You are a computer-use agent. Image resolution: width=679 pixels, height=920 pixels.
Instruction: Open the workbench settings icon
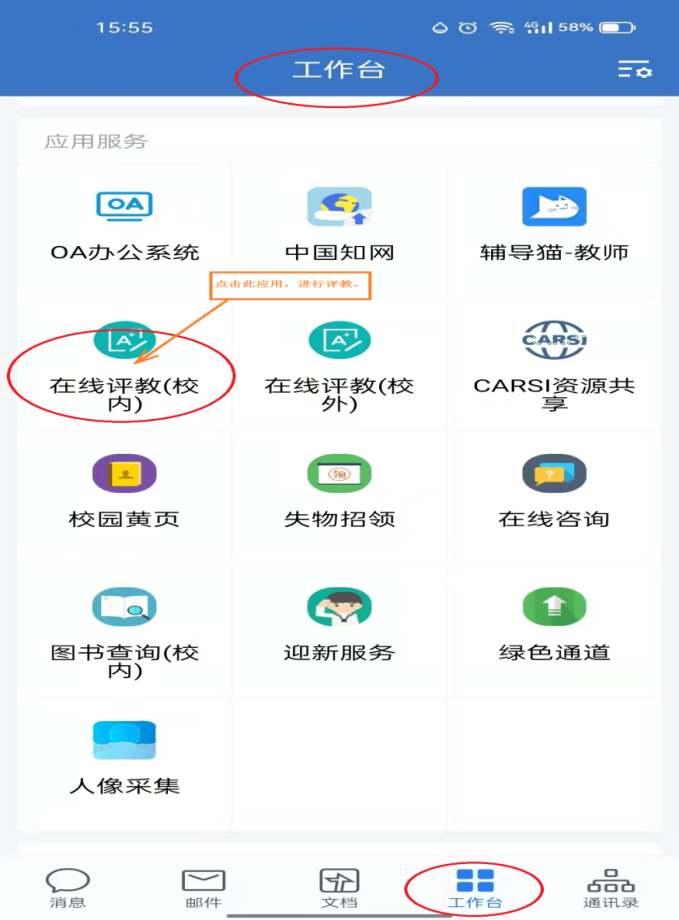click(x=634, y=69)
